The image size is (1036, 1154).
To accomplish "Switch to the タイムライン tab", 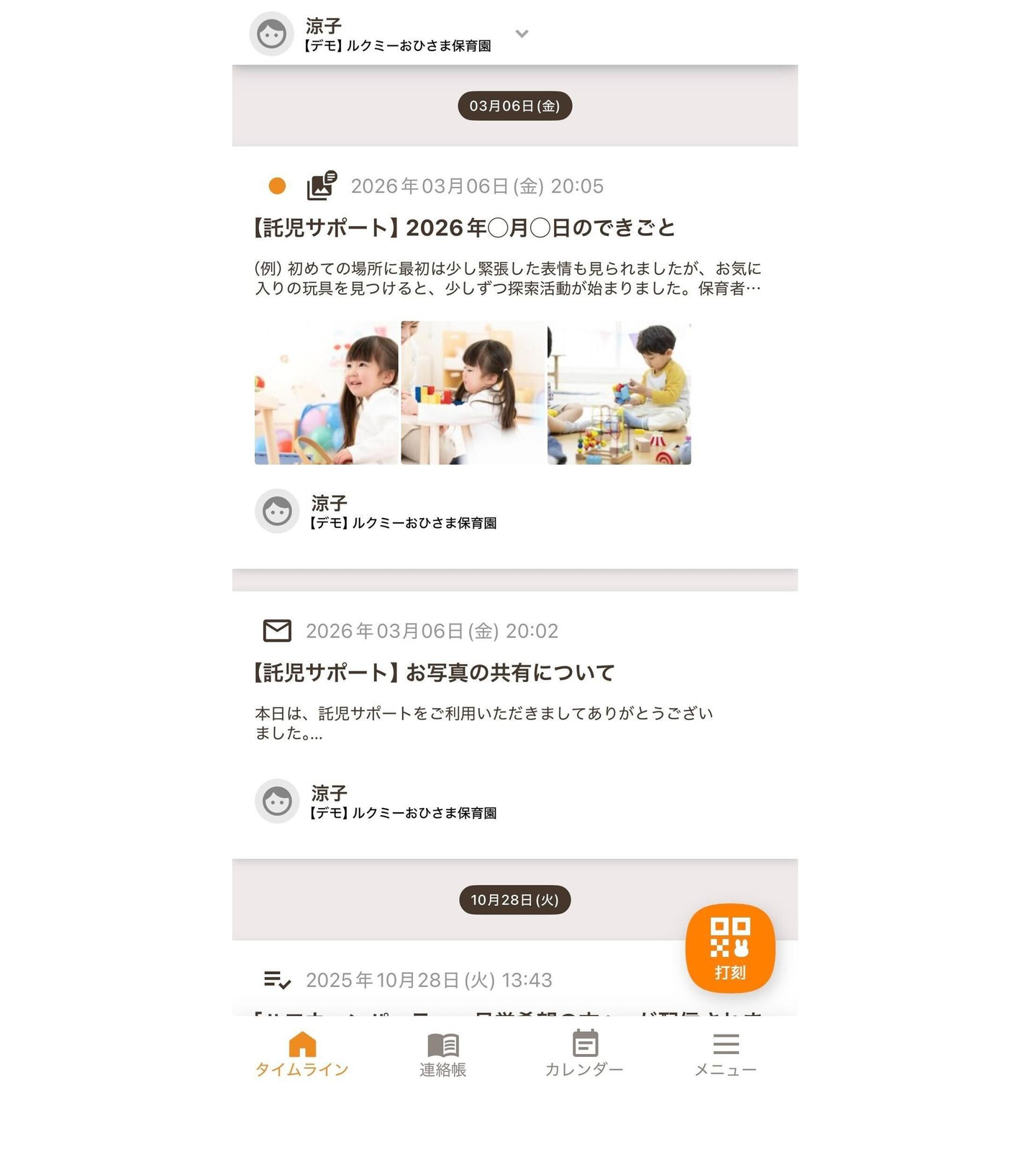I will coord(302,1055).
